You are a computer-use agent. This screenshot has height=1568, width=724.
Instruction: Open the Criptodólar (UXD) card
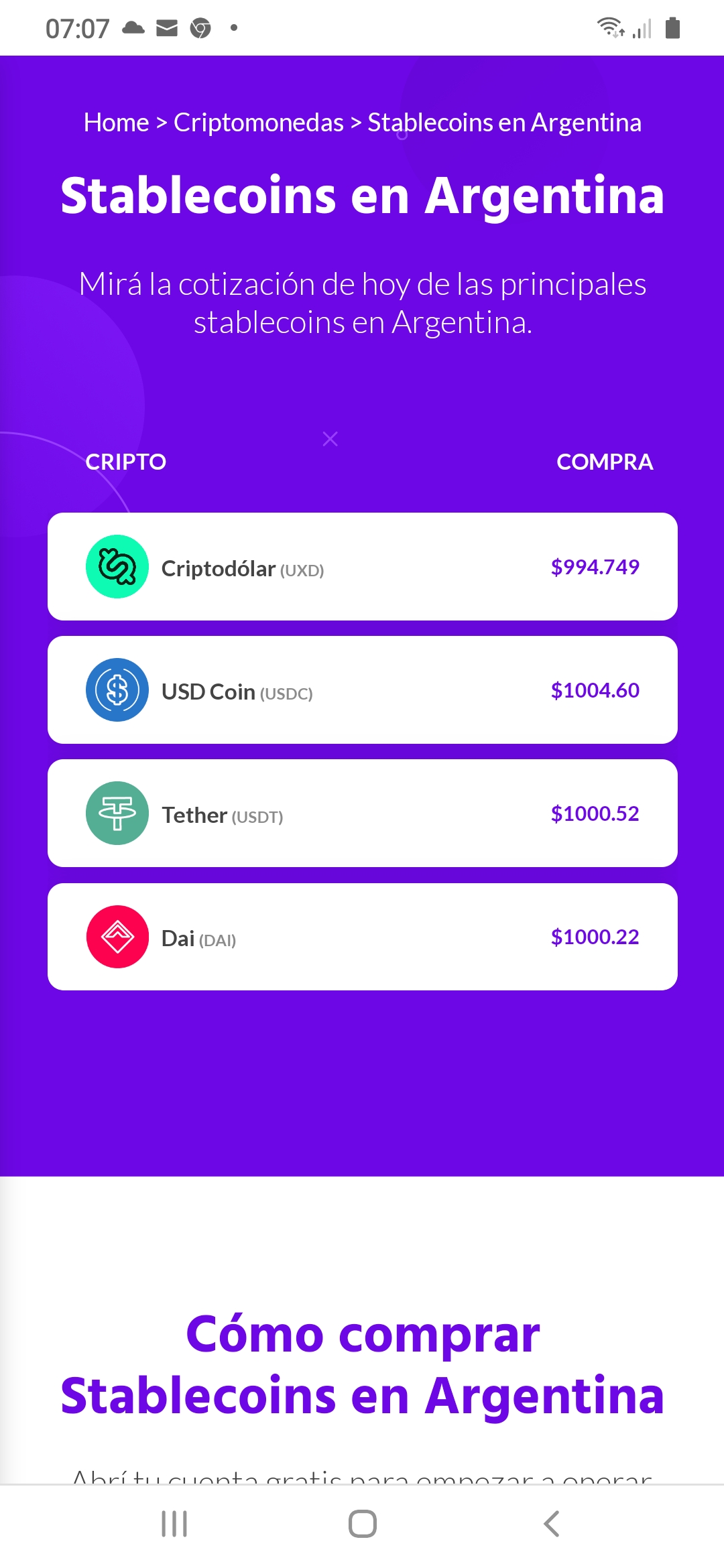click(362, 567)
